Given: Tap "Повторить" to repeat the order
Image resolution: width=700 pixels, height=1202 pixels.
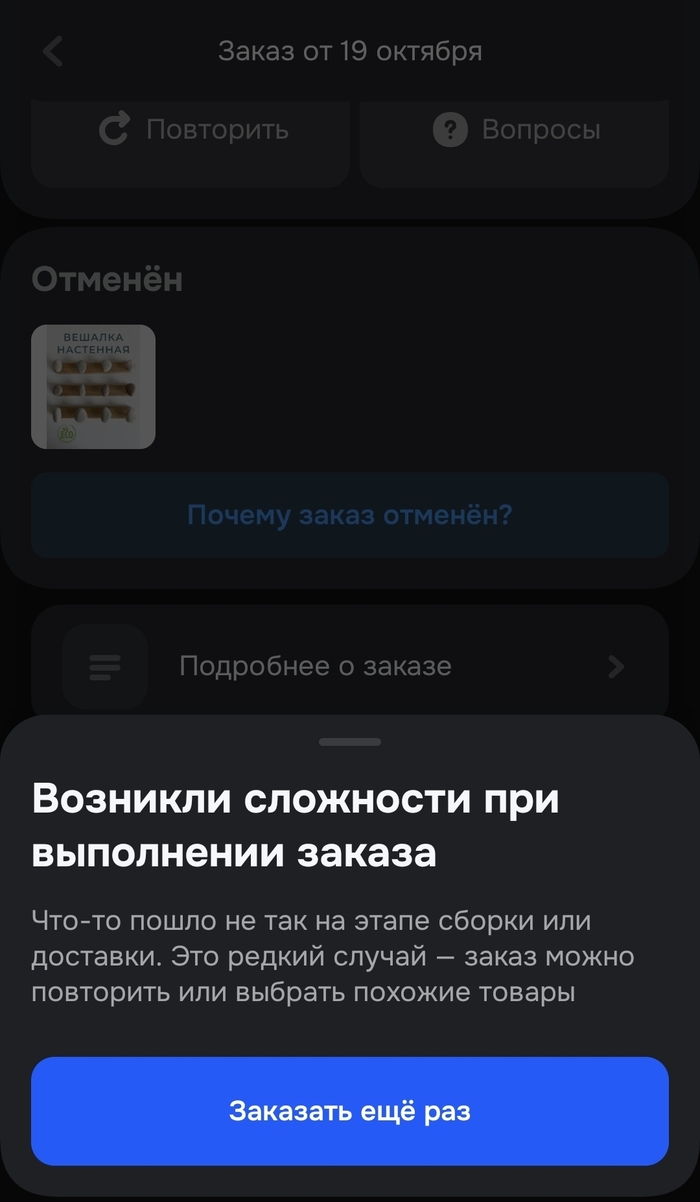Looking at the screenshot, I should [193, 130].
